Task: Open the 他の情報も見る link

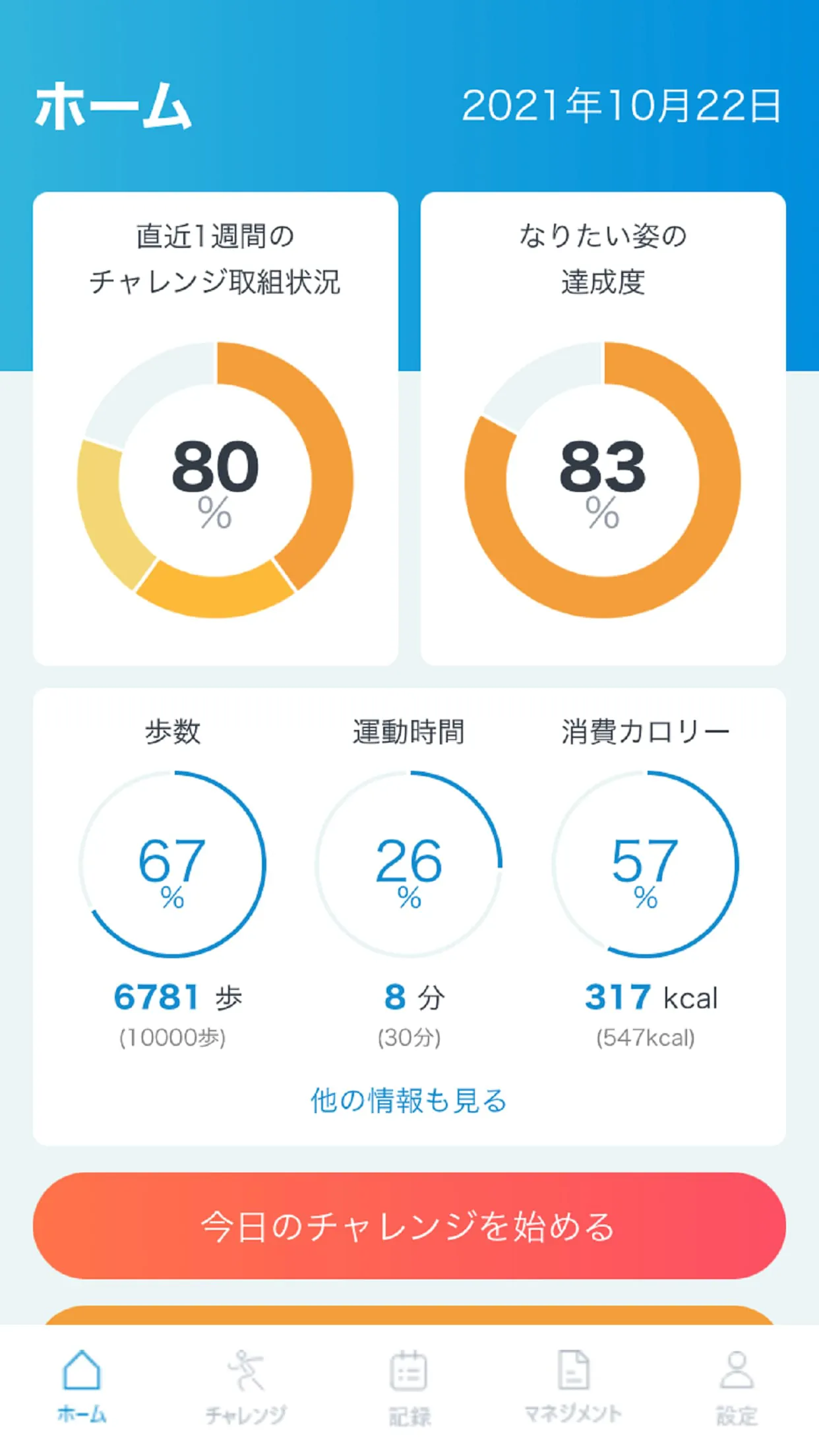Action: click(409, 1101)
